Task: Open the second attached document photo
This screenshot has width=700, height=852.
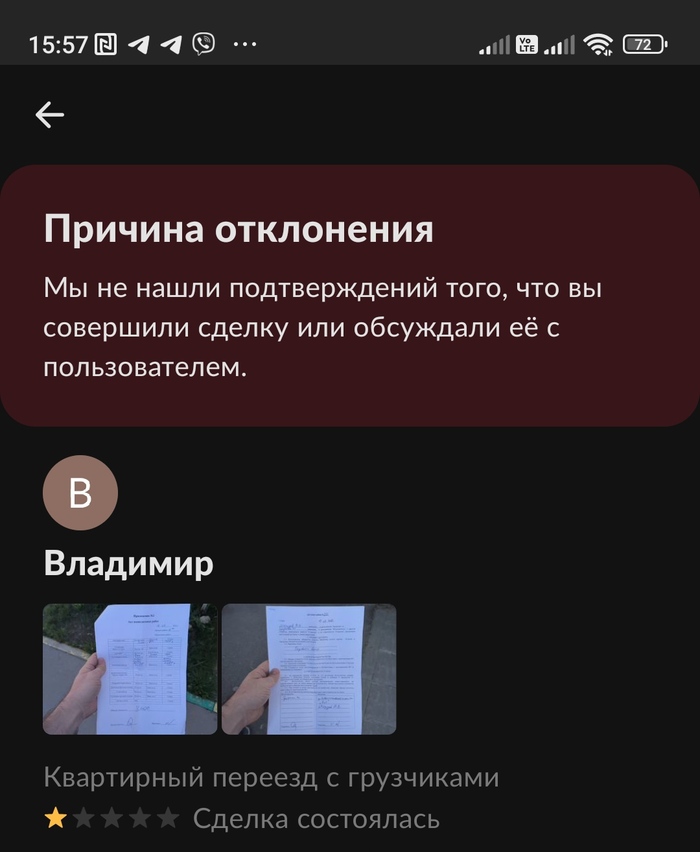Action: 308,669
